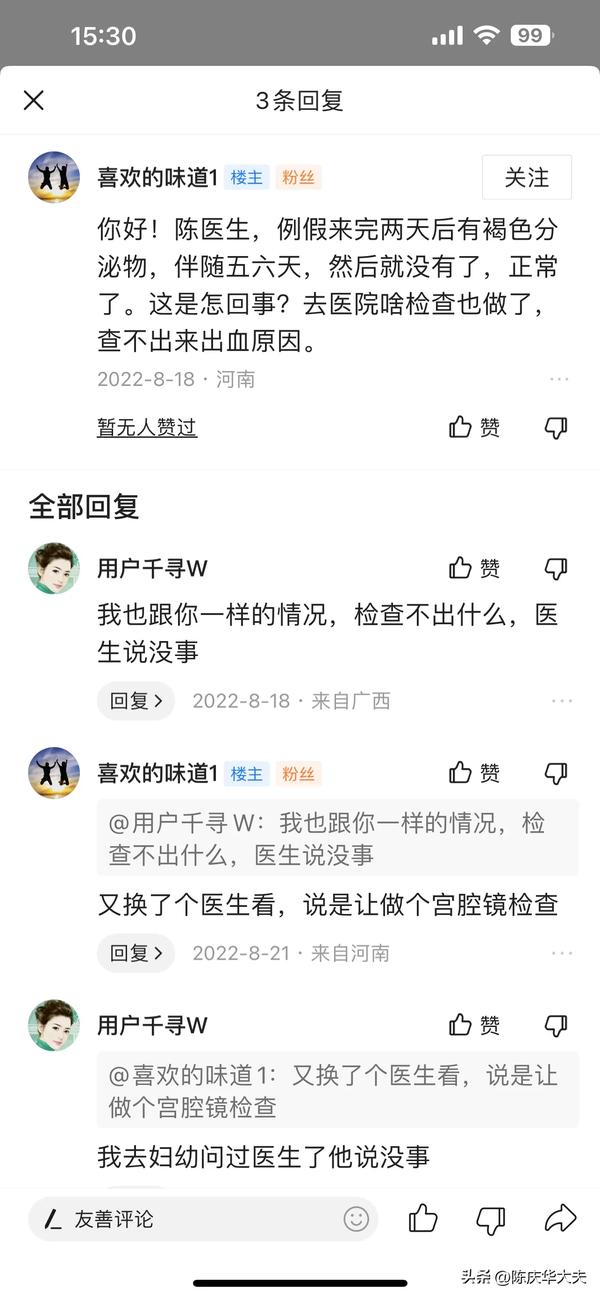Tap 回复 under the 2022-8-21 河南 reply
The height and width of the screenshot is (1298, 600).
(x=135, y=953)
